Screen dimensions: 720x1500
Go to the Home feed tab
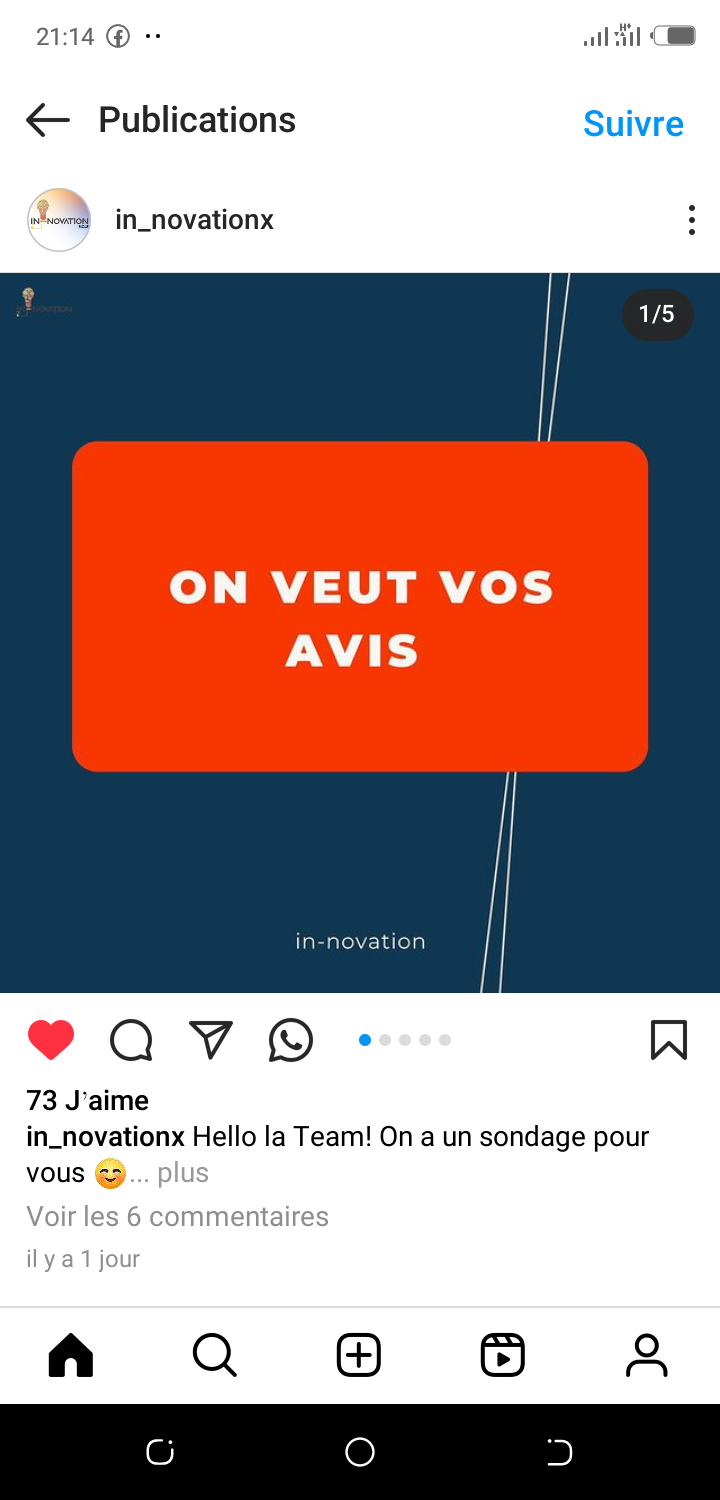click(x=71, y=1356)
